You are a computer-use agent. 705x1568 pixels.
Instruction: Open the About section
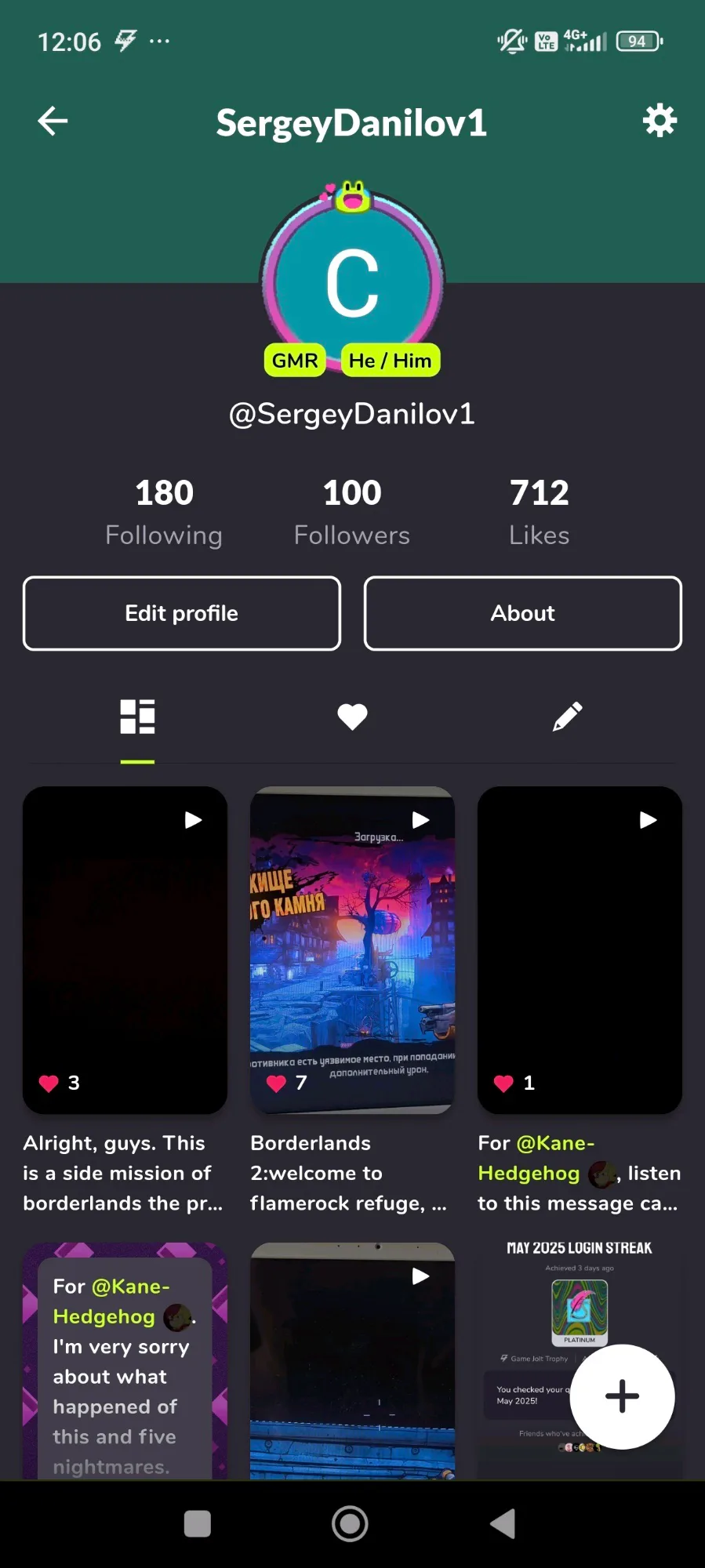(x=523, y=613)
